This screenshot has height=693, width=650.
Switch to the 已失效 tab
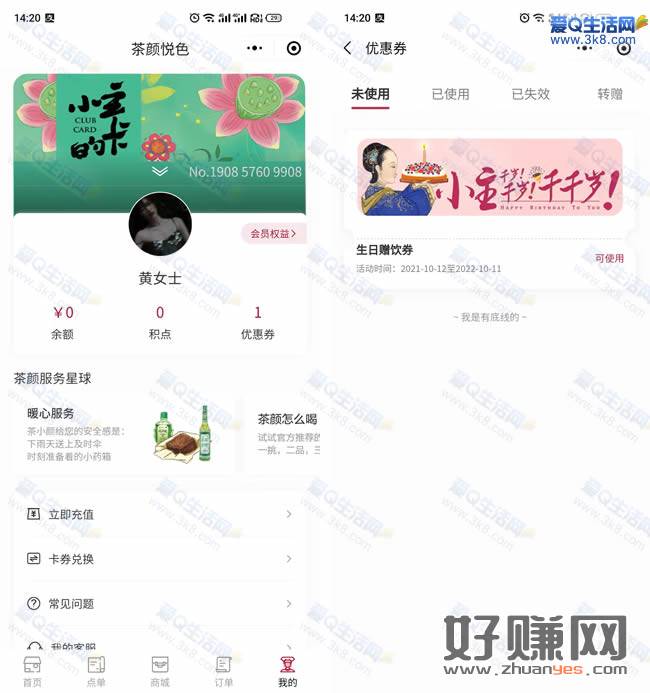click(530, 94)
